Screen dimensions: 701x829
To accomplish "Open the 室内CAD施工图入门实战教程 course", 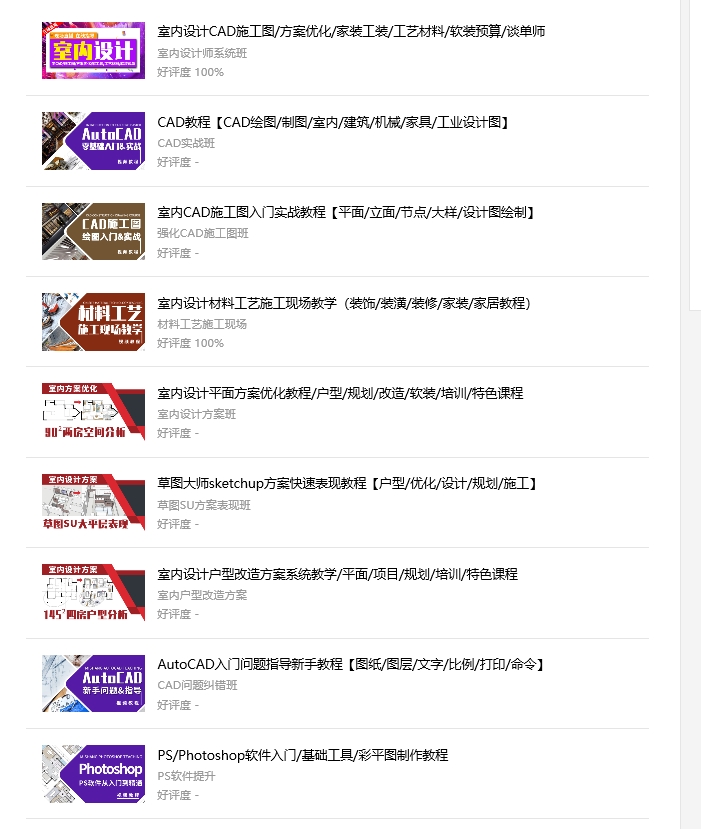I will tap(347, 213).
